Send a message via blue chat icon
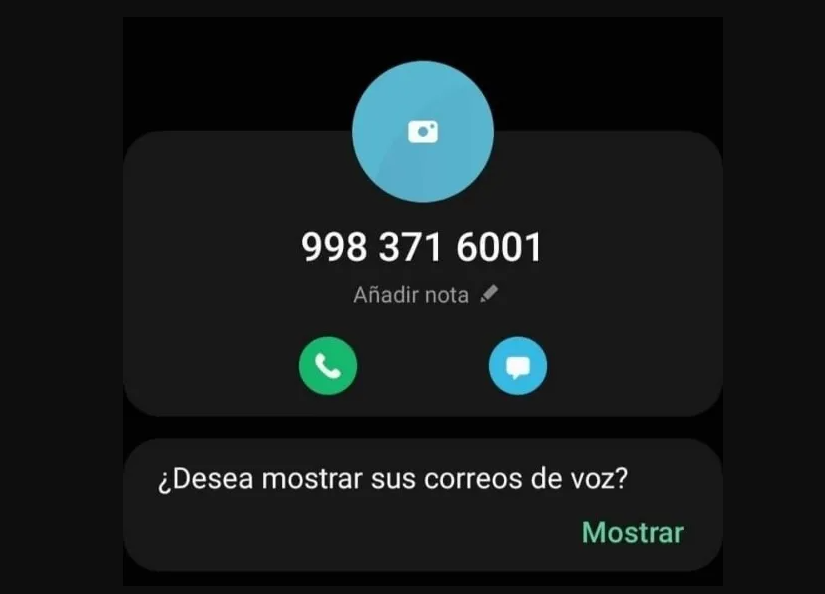This screenshot has width=825, height=594. click(517, 366)
